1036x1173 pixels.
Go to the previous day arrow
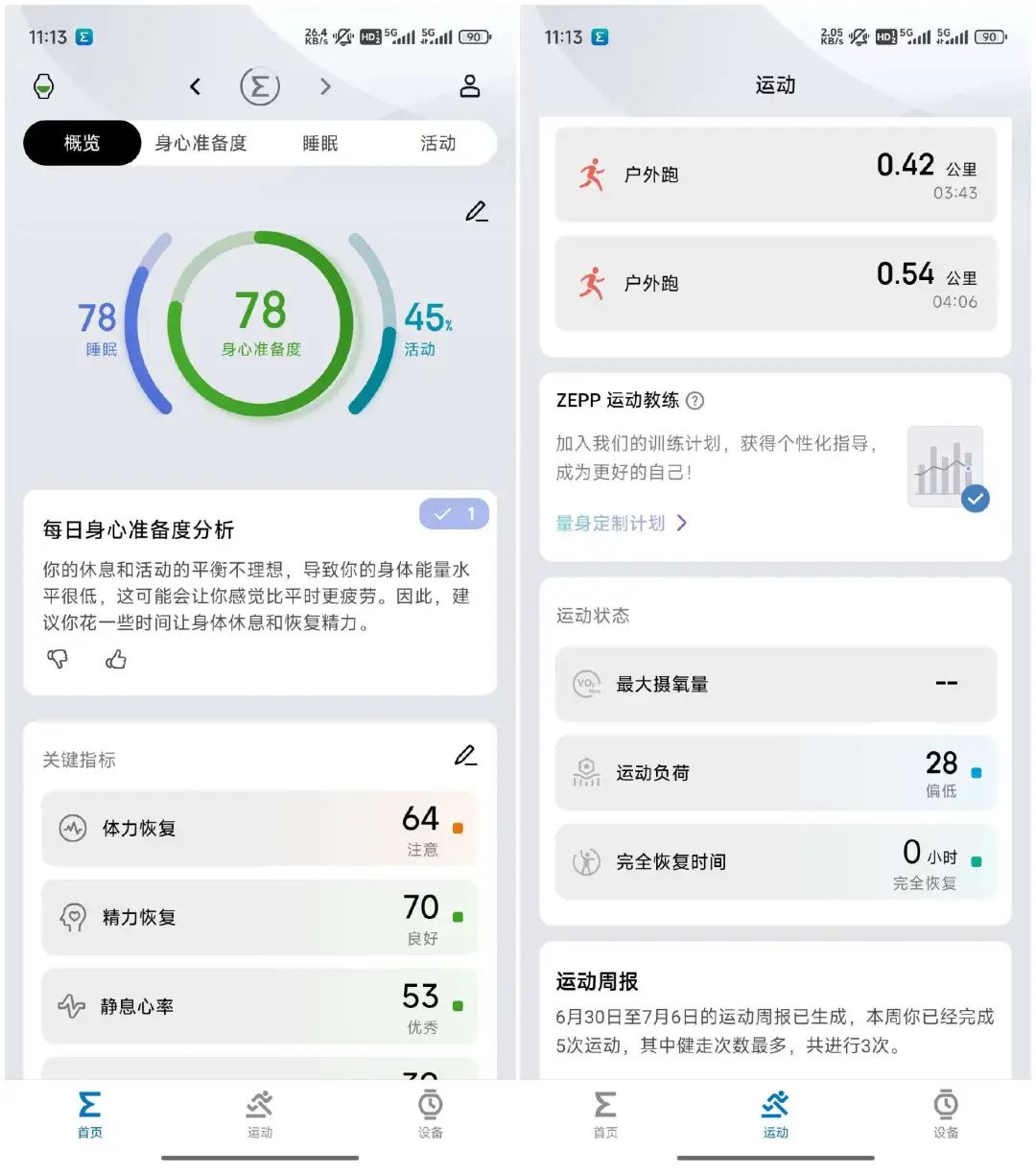(x=196, y=87)
